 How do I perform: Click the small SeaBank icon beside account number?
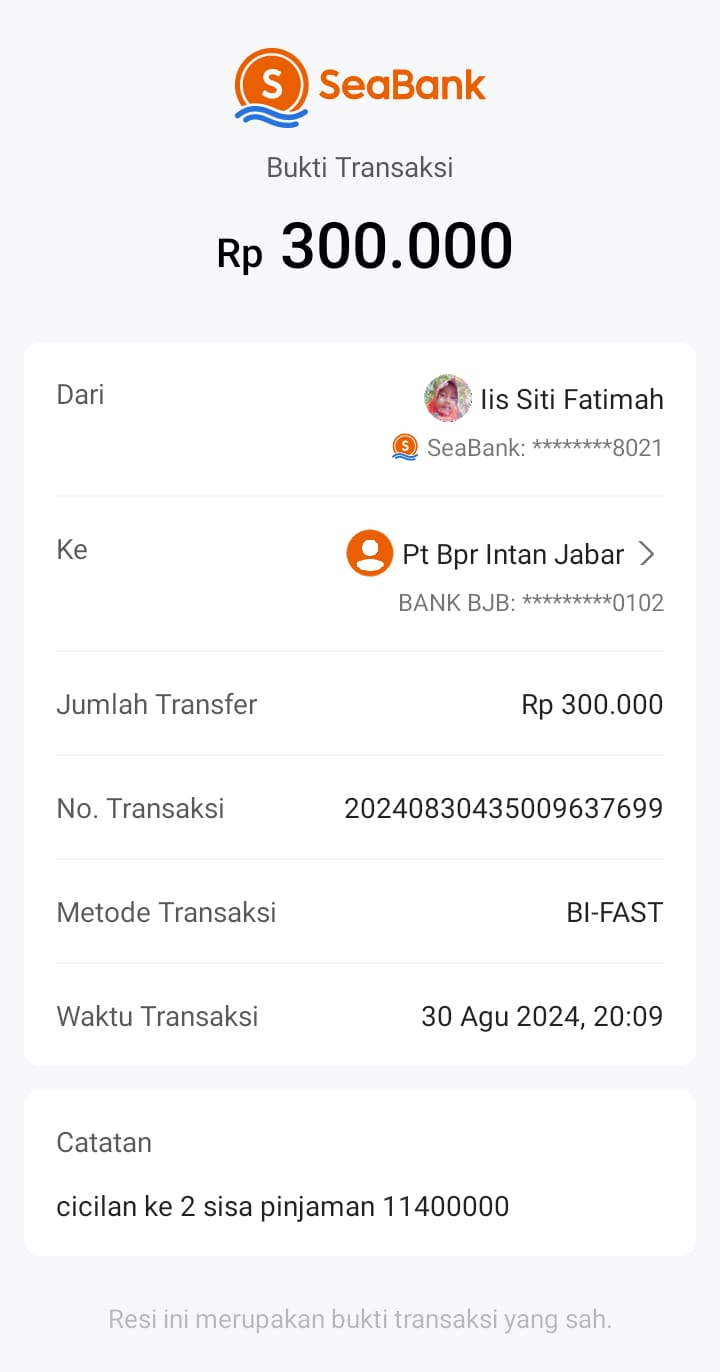(x=403, y=448)
